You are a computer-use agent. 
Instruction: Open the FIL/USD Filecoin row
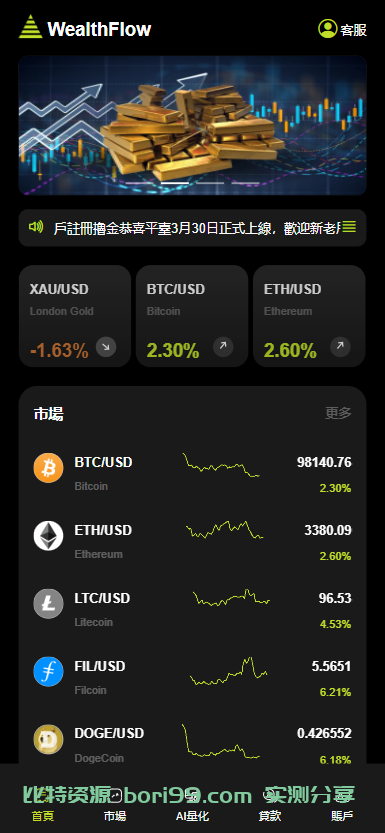[x=192, y=677]
